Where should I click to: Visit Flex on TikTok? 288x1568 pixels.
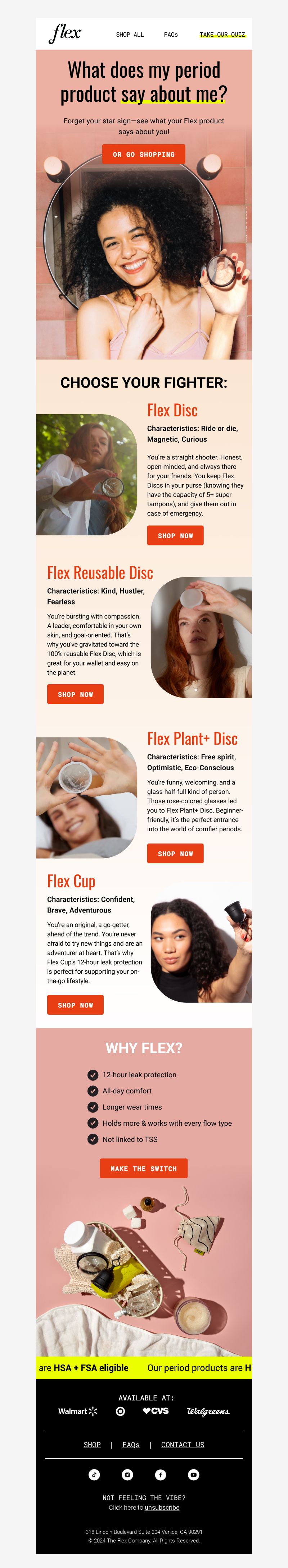pos(94,1475)
